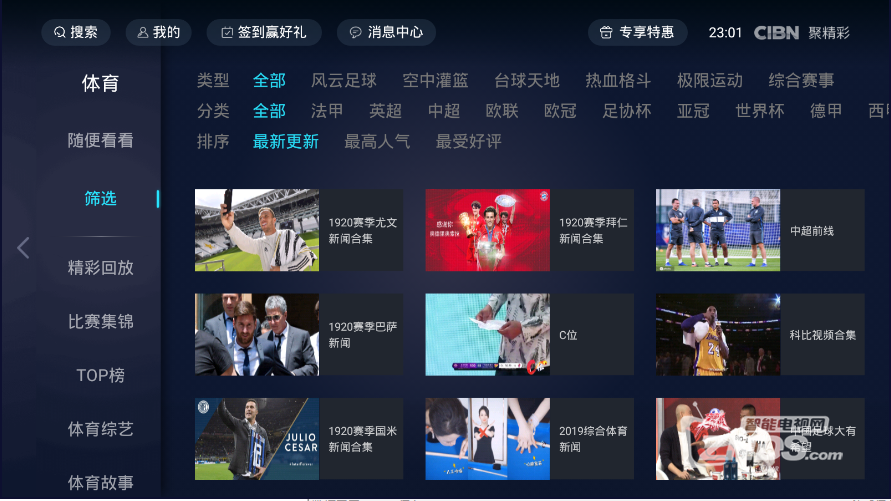Choose the 空中灌篮 type filter
This screenshot has width=891, height=501.
(x=435, y=81)
